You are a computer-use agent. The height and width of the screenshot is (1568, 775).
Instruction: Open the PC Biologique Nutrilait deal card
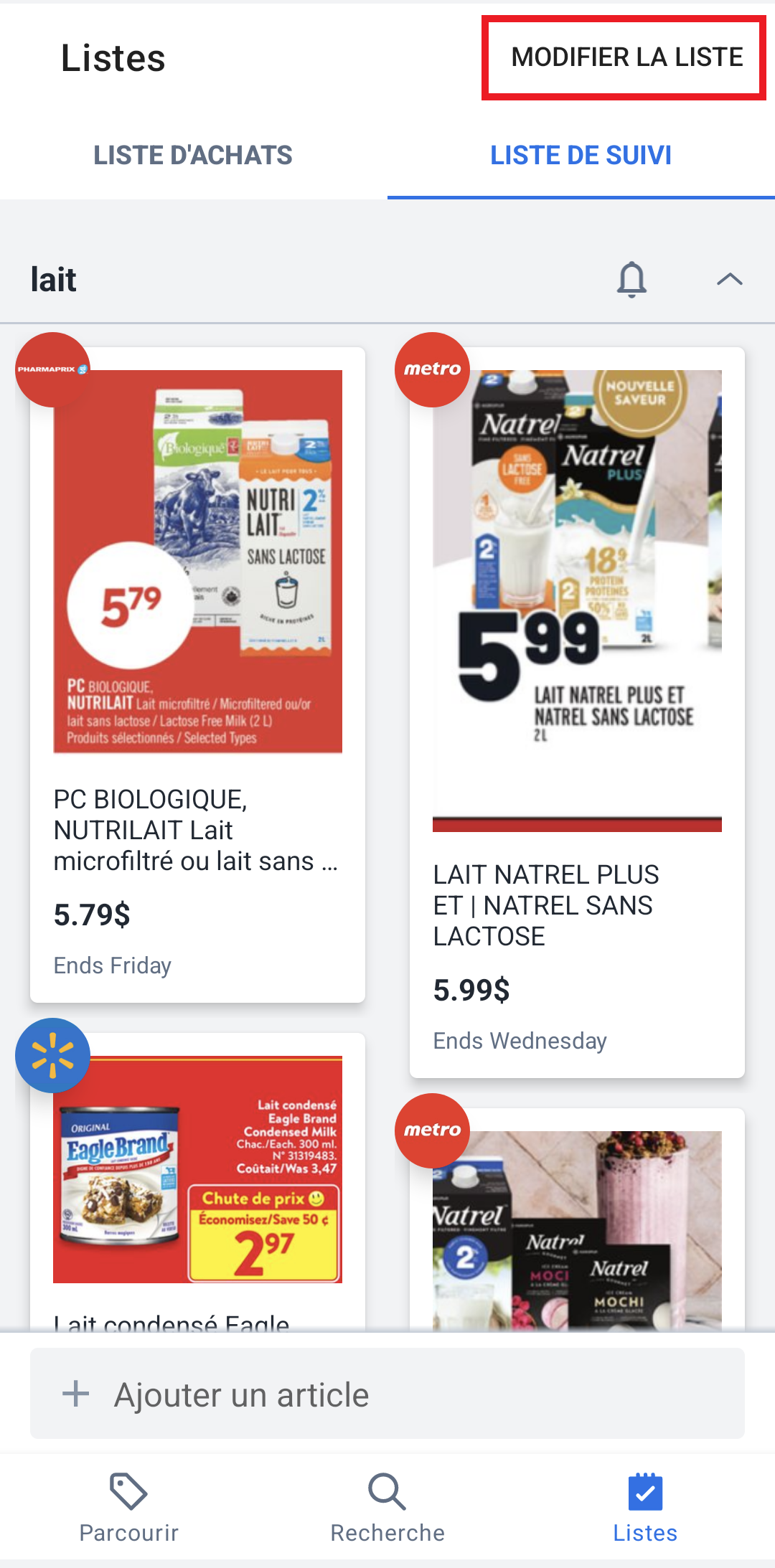coord(197,674)
